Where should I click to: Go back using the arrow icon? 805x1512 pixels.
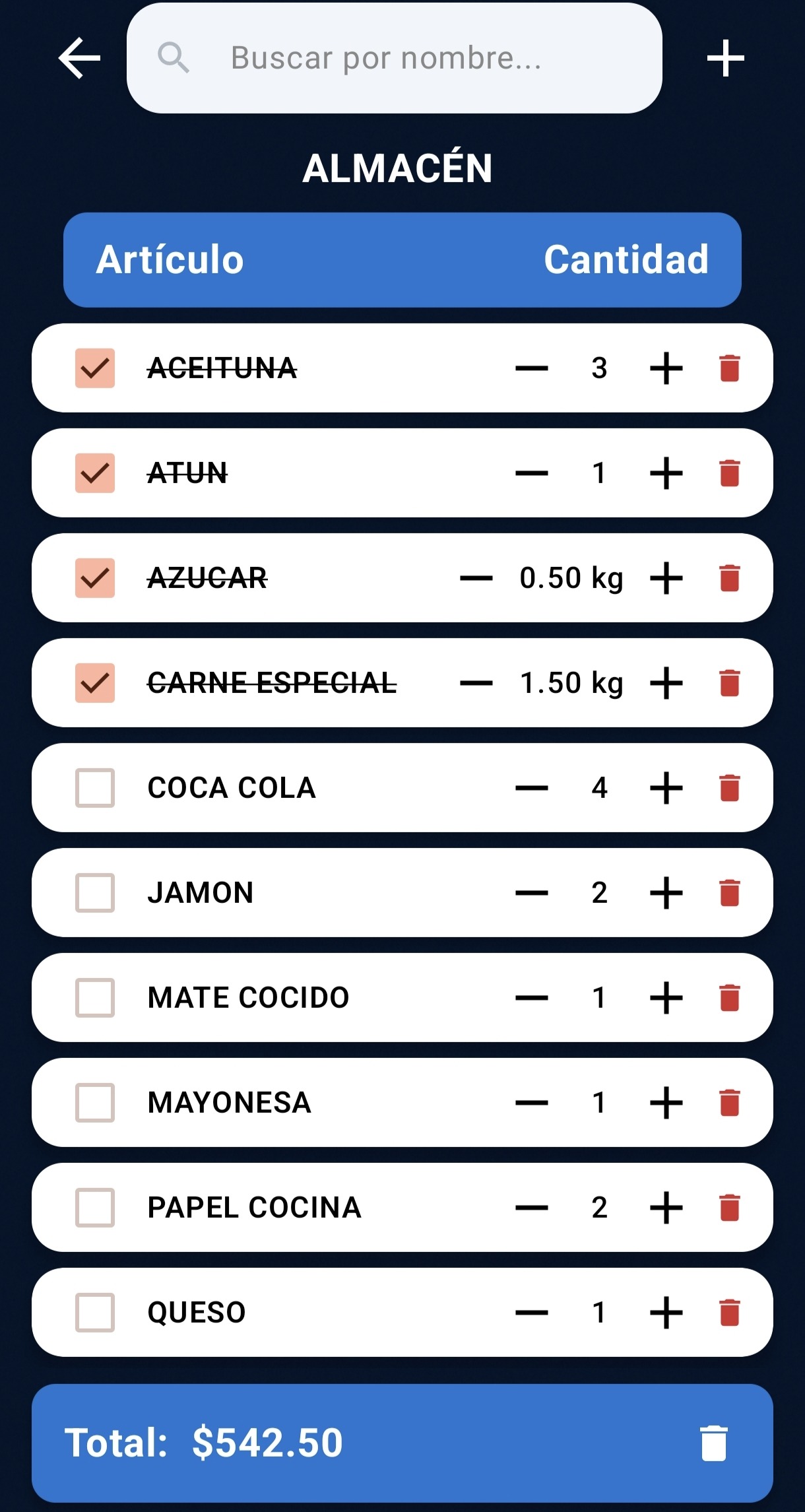click(78, 58)
